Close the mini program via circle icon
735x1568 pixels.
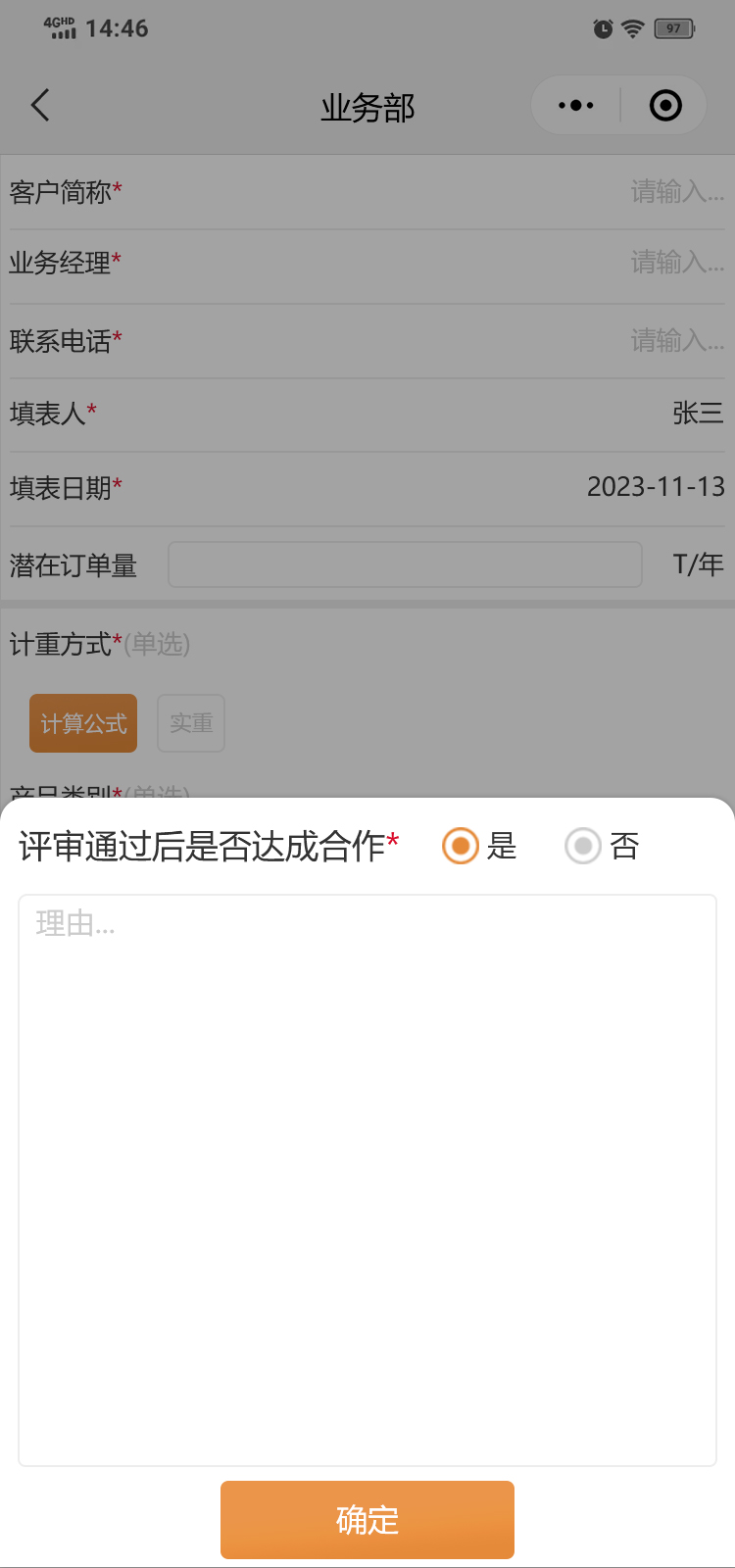665,105
